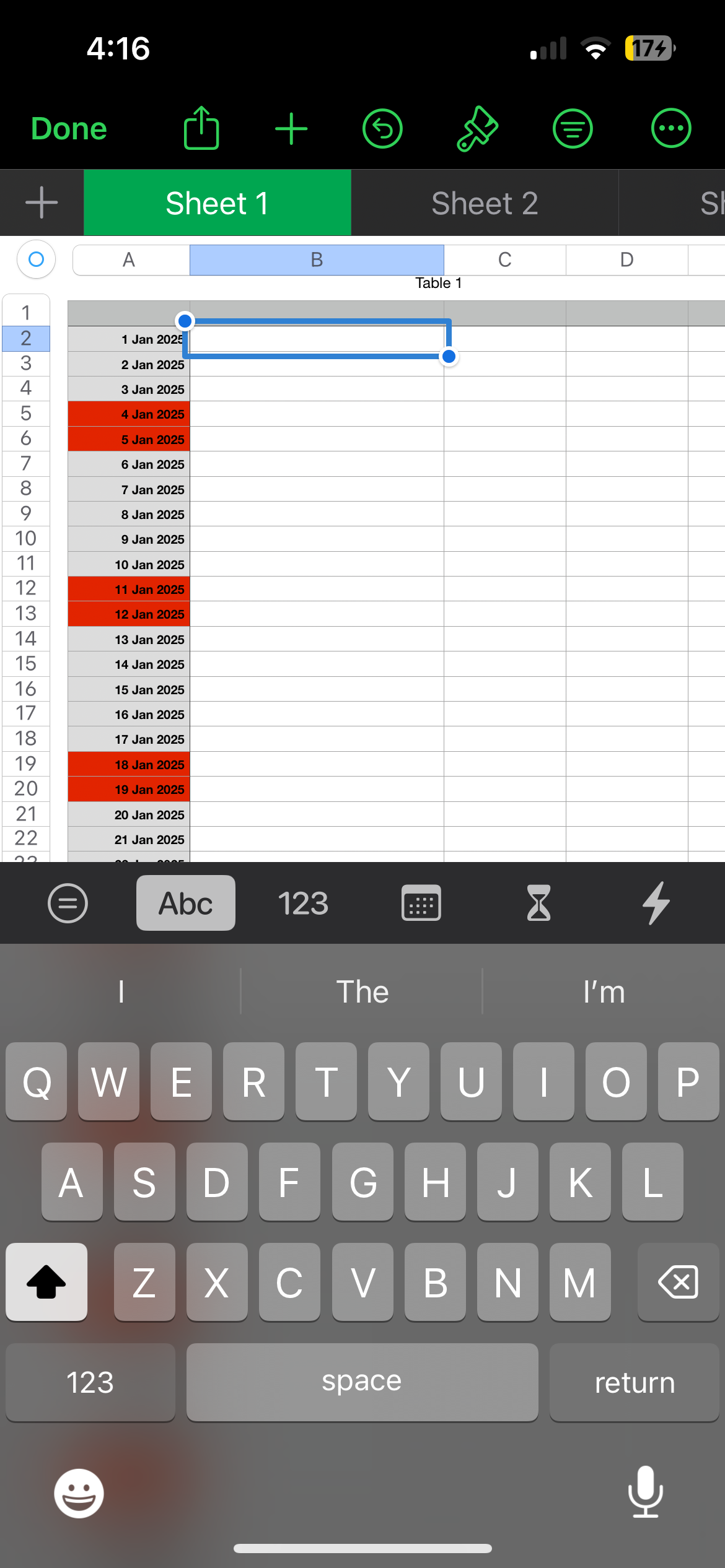Undo the last action
725x1568 pixels.
[x=382, y=129]
